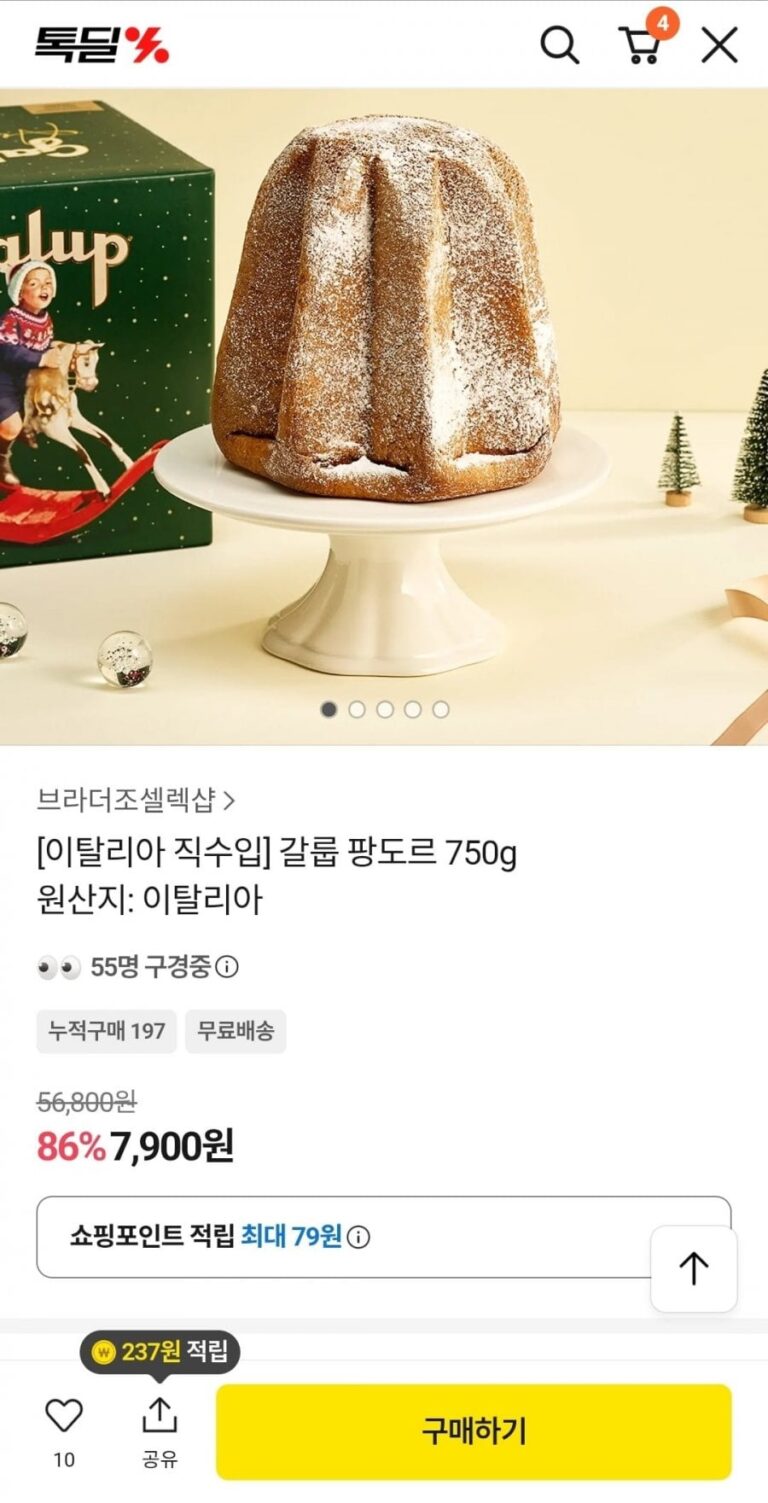Viewport: 768px width, 1503px height.
Task: Show info about 55명 구경중
Action: [x=228, y=967]
